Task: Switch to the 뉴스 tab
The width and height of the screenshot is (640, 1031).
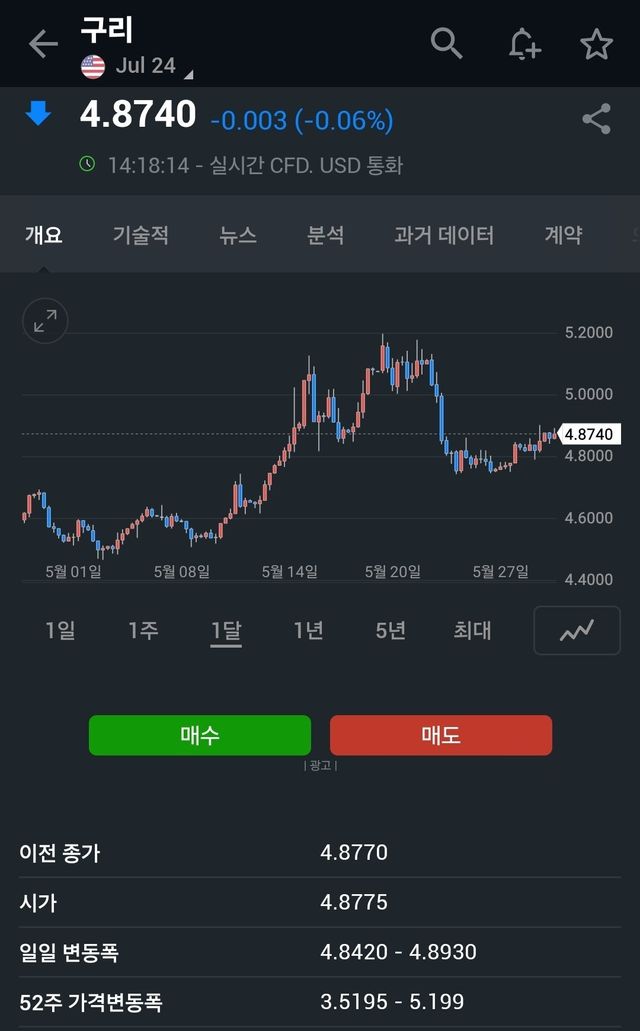Action: (238, 235)
